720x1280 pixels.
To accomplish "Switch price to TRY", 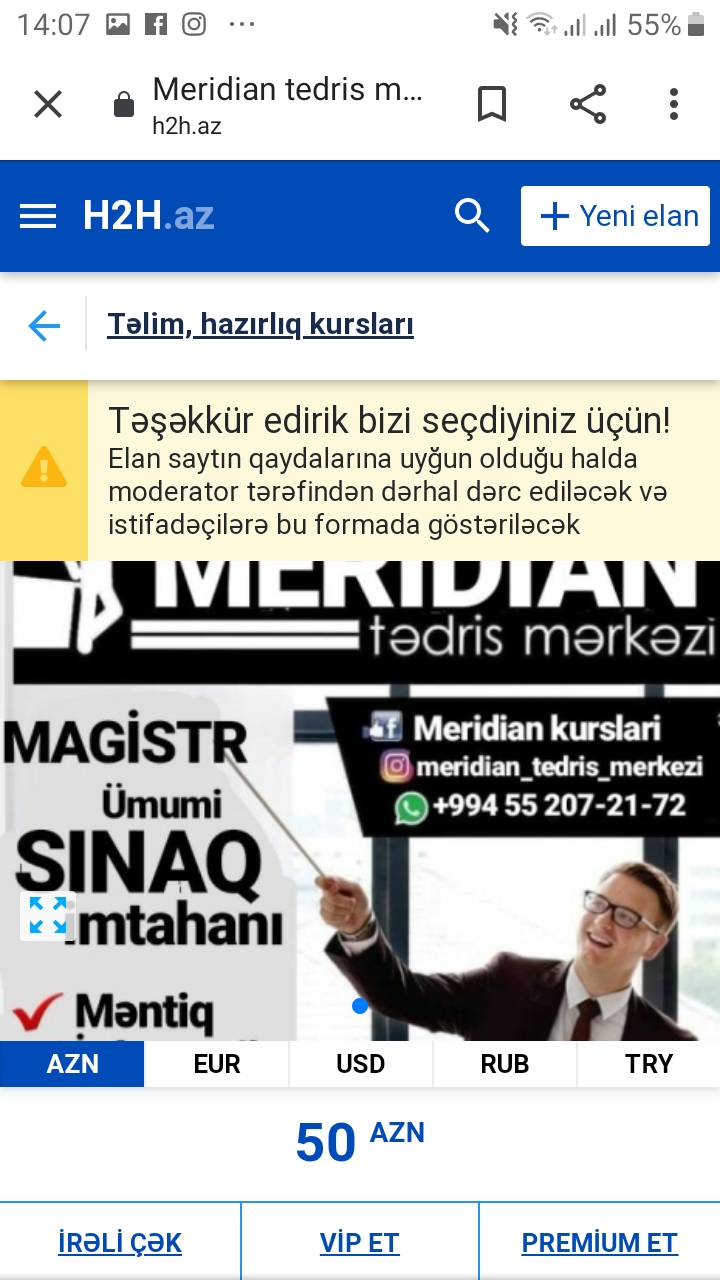I will pos(649,1064).
